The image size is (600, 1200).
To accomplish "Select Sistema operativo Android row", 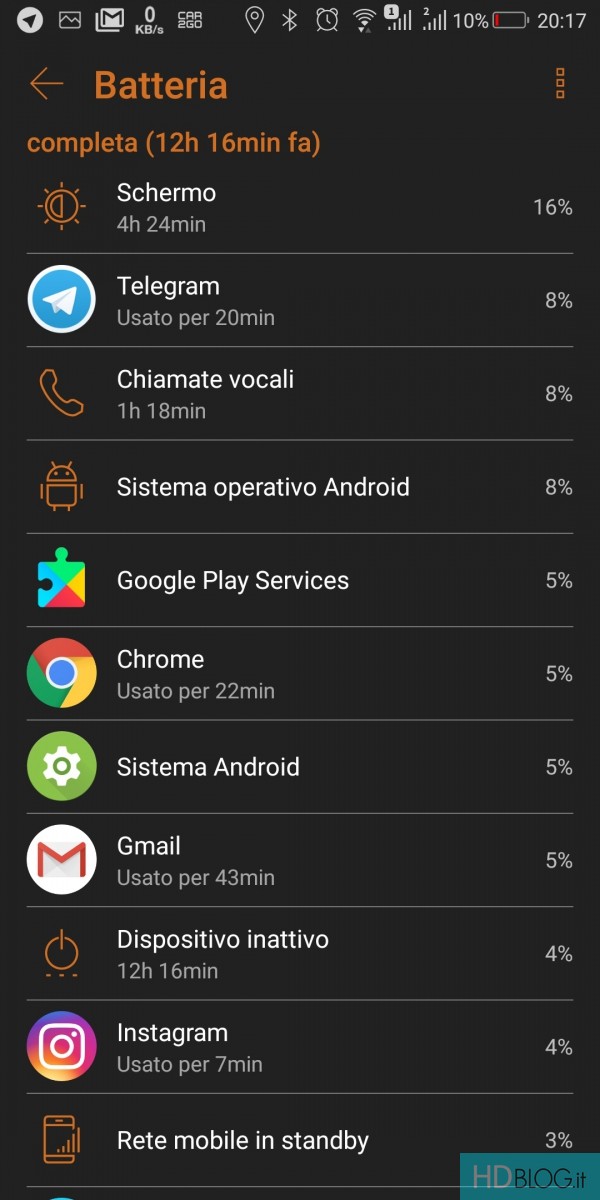I will click(x=300, y=487).
